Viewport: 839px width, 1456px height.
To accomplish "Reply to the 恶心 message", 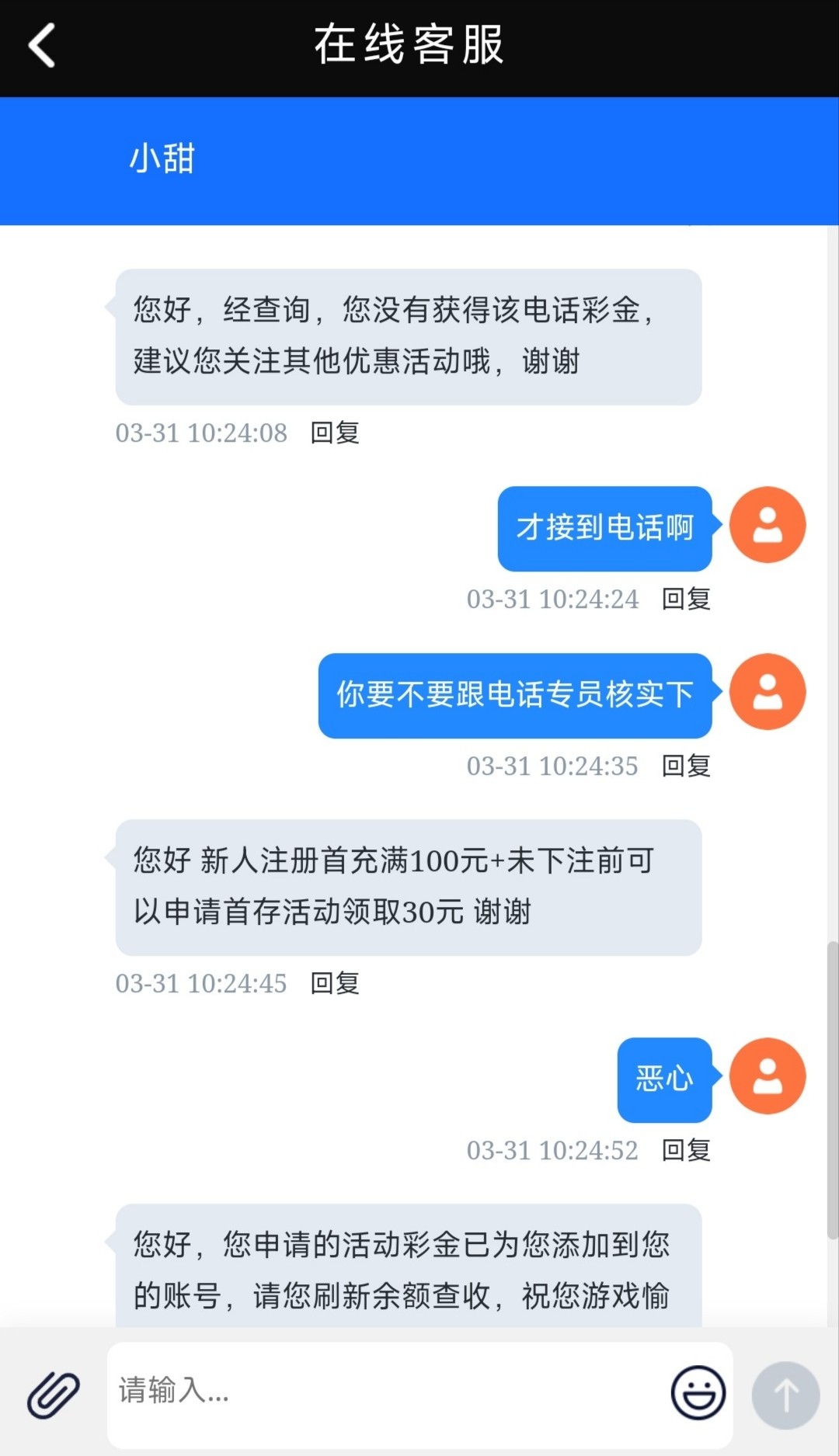I will [x=686, y=1150].
